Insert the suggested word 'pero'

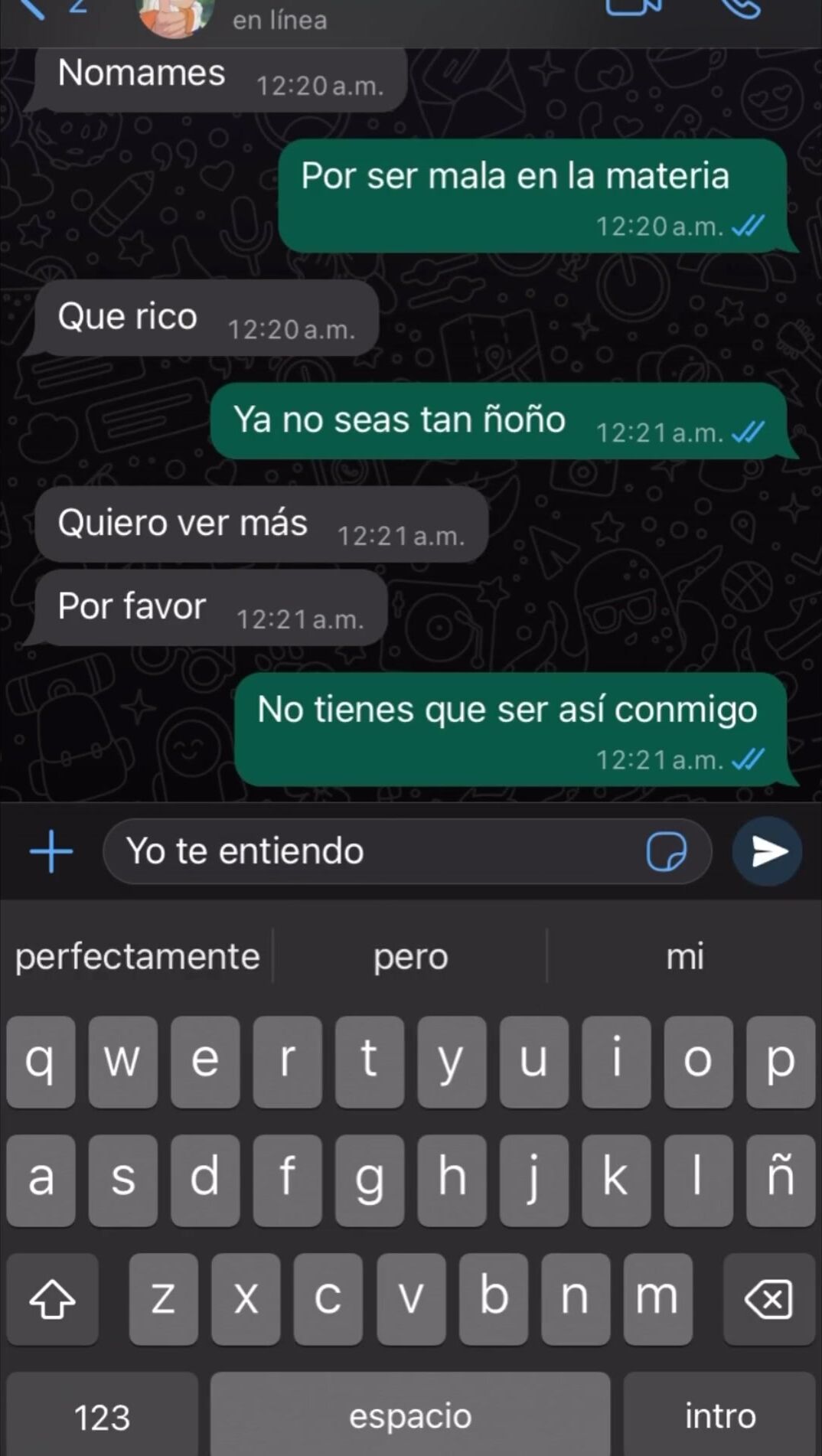click(x=410, y=956)
